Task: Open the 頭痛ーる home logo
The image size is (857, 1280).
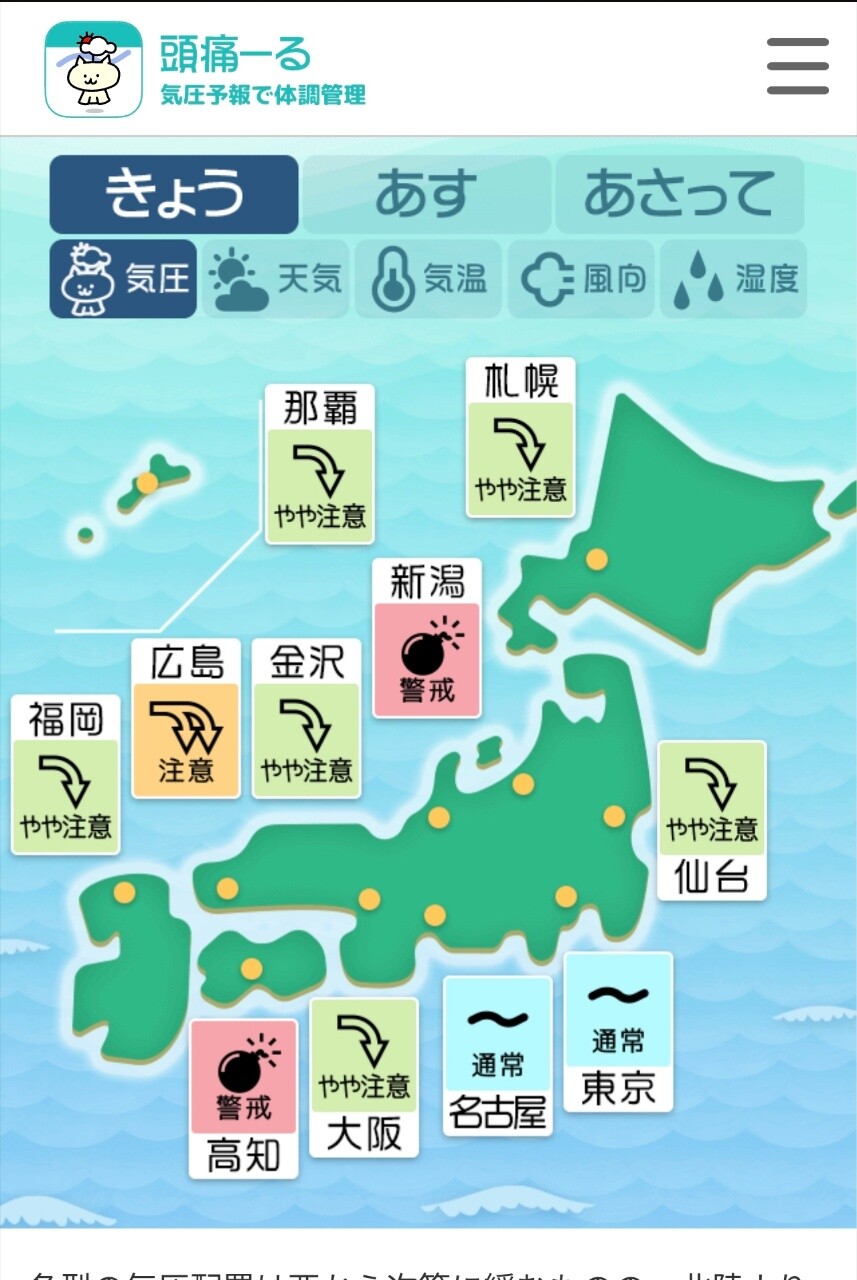Action: tap(206, 68)
